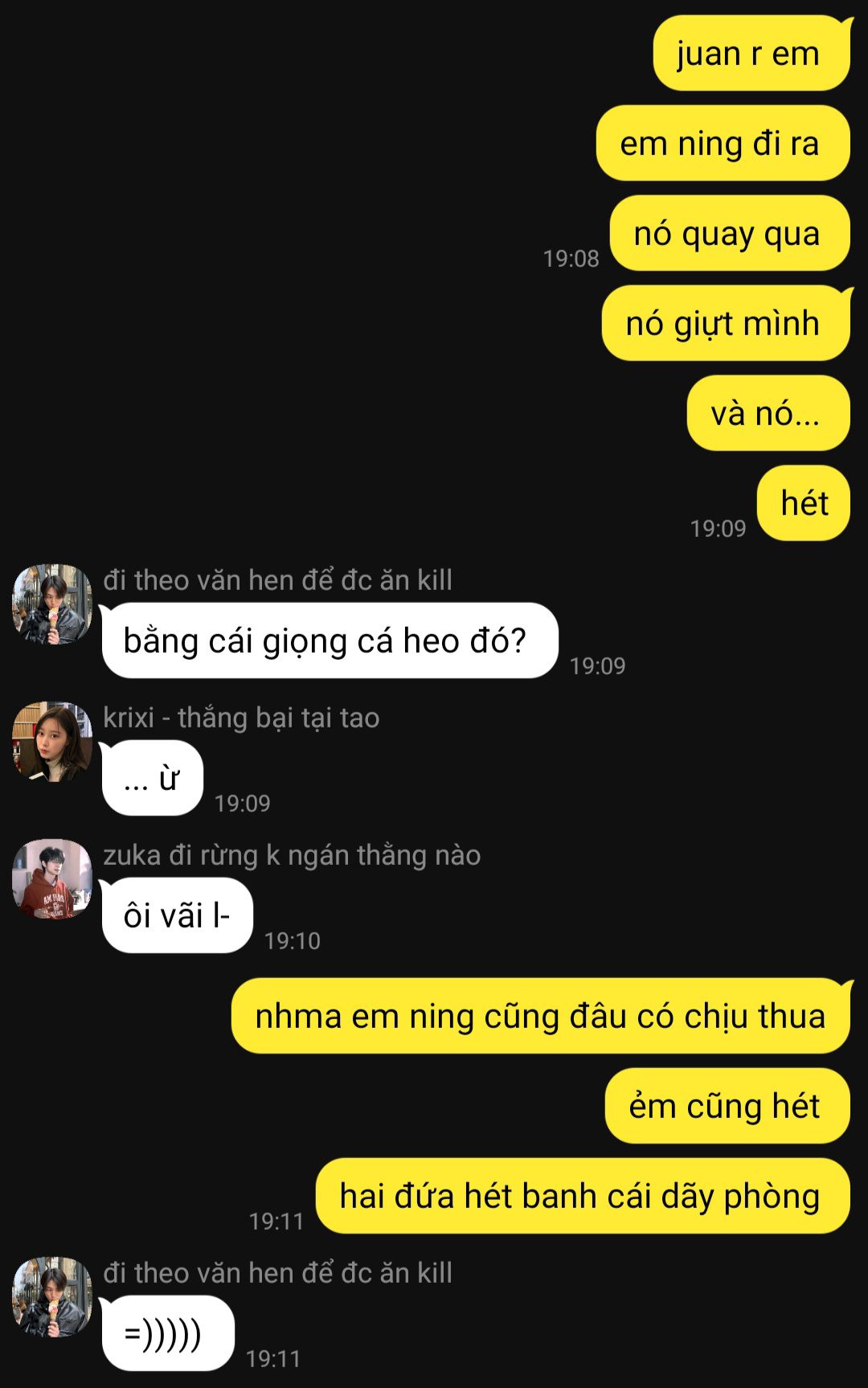The height and width of the screenshot is (1388, 868).
Task: Open krixi's profile picture
Action: [x=52, y=741]
